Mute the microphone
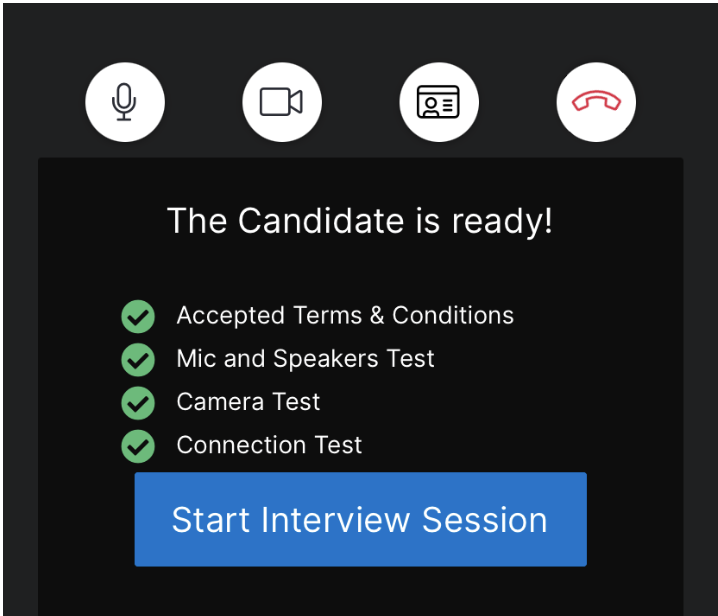This screenshot has height=616, width=718. click(x=124, y=102)
